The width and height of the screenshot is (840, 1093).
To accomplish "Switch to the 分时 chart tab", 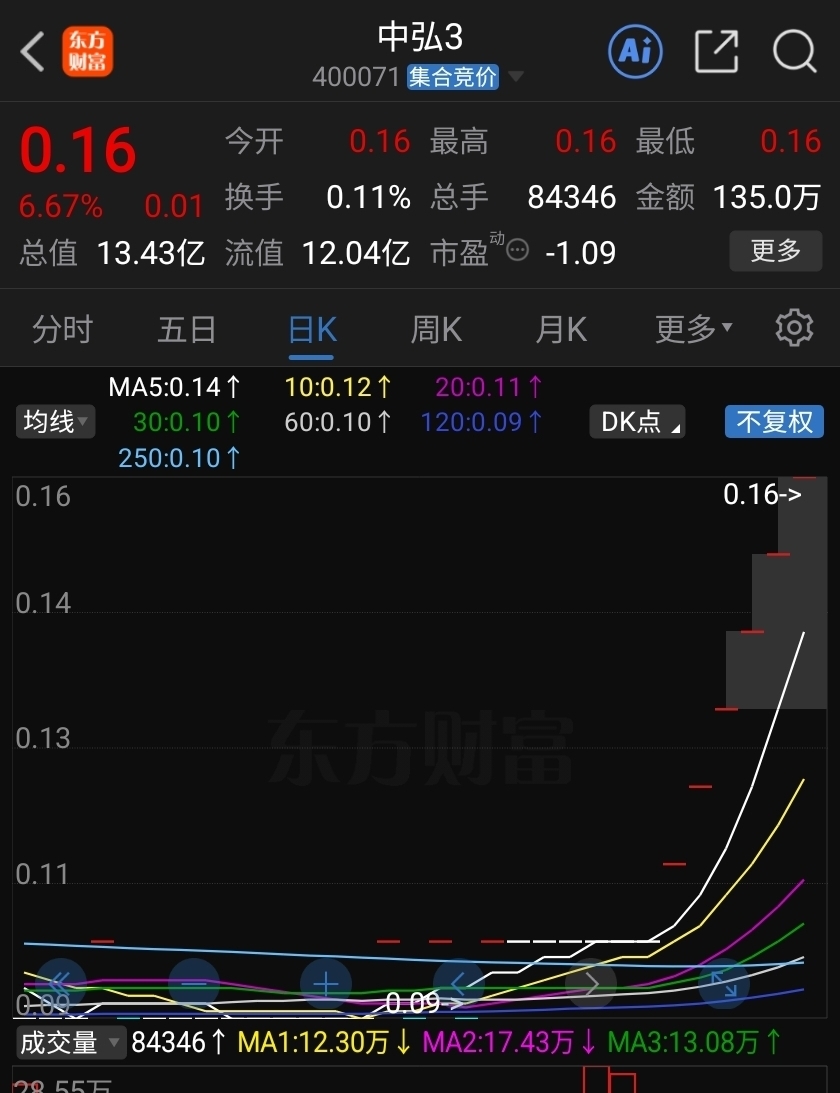I will coord(62,329).
